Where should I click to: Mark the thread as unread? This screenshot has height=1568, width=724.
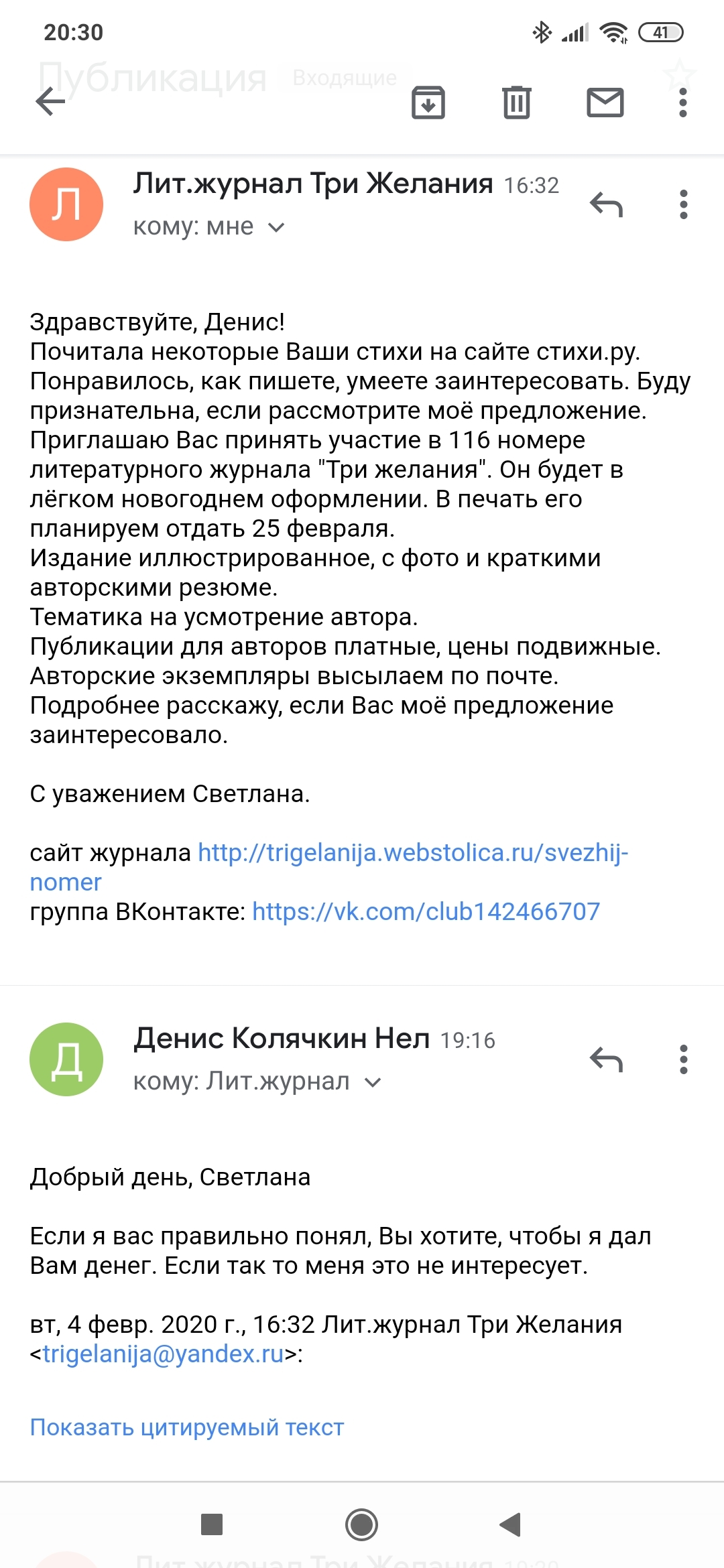tap(605, 103)
